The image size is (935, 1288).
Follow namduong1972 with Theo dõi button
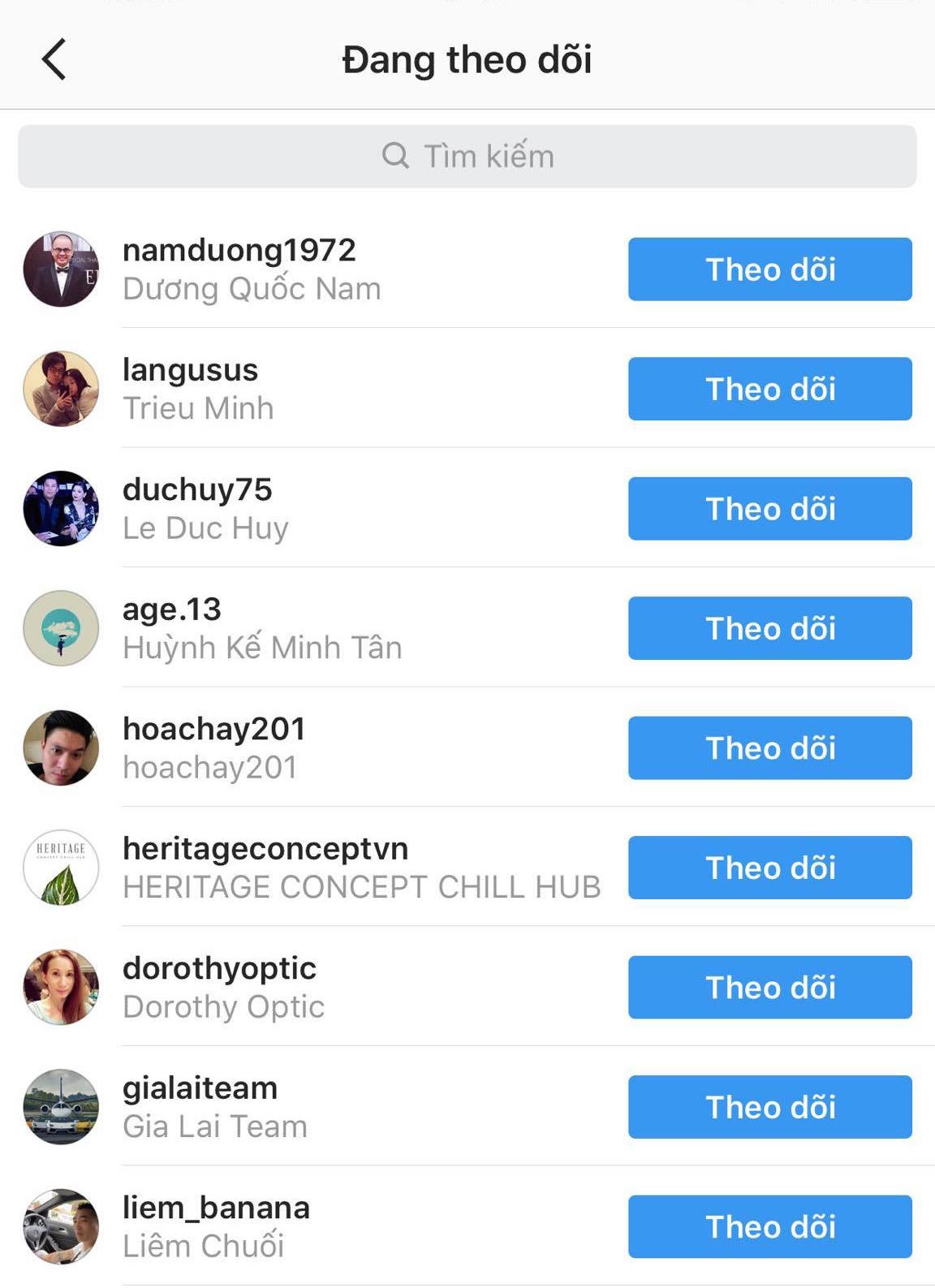tap(769, 269)
